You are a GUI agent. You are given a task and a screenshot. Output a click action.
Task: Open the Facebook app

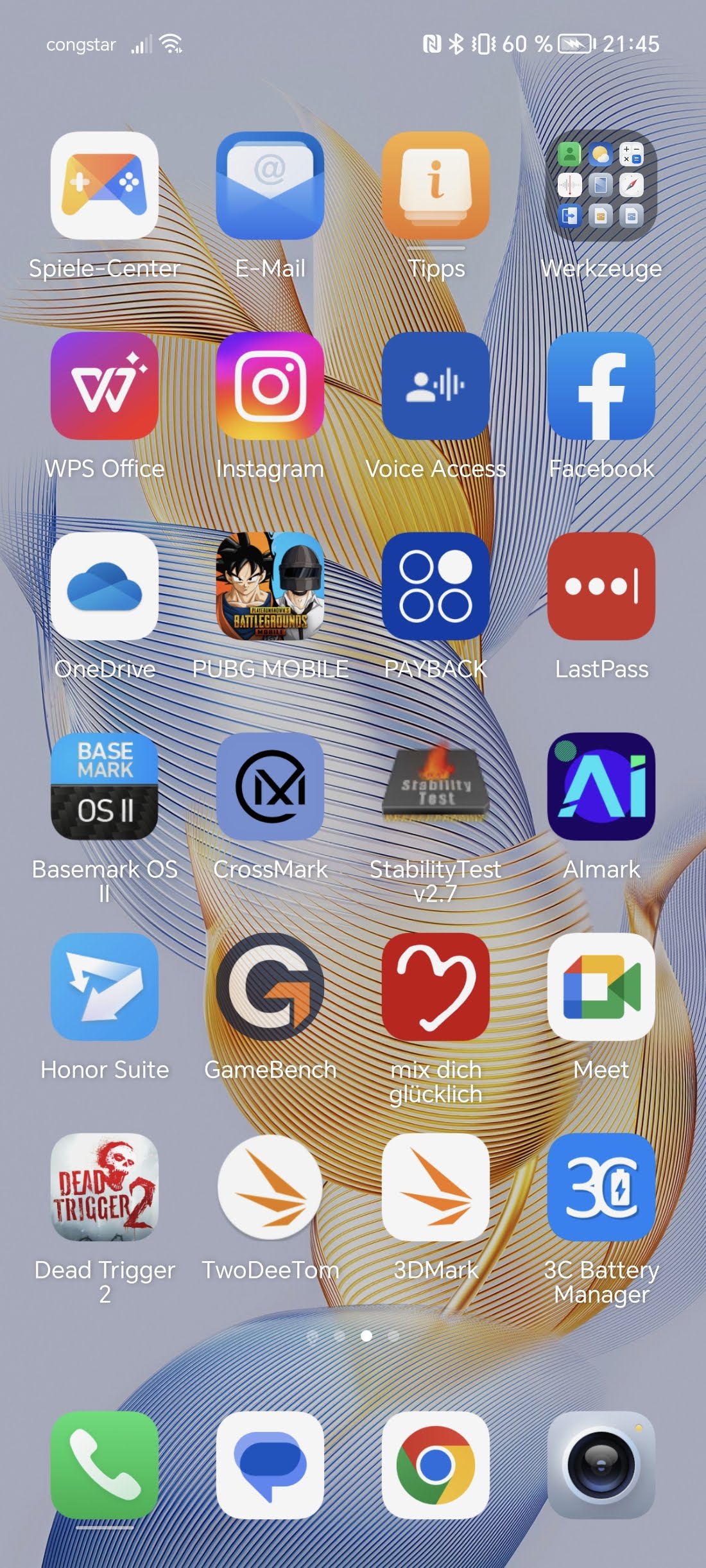pos(601,386)
